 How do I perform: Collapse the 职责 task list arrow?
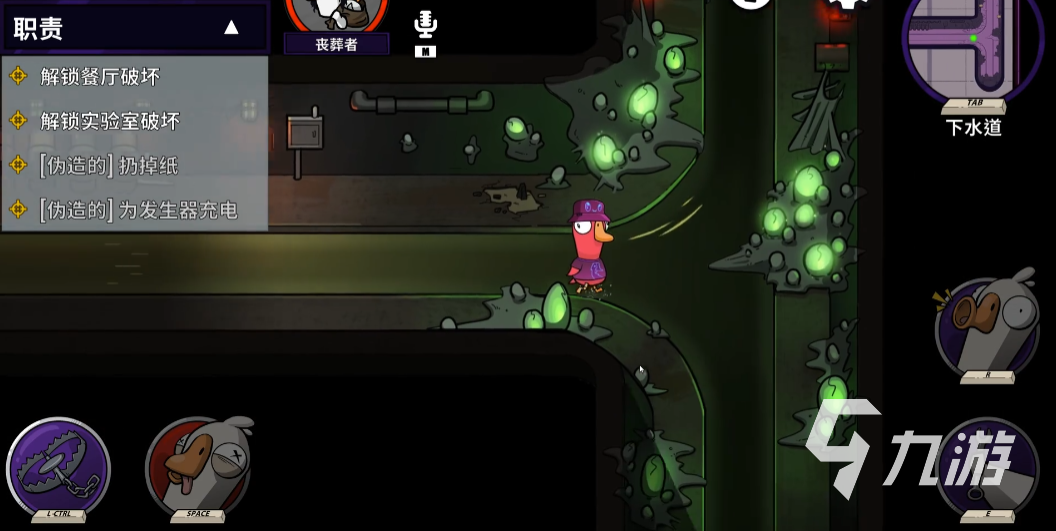pos(231,27)
